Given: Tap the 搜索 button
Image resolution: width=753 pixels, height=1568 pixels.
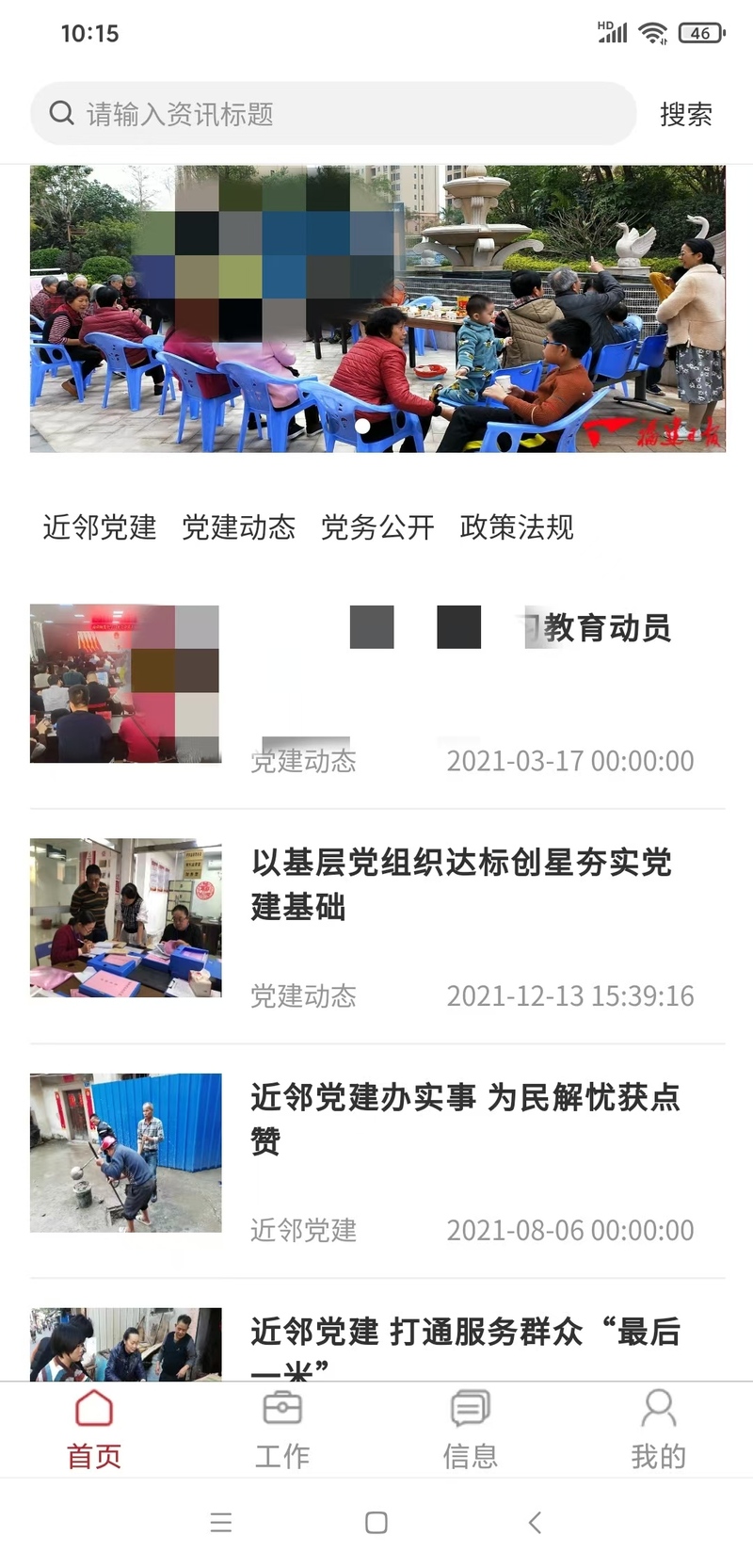Looking at the screenshot, I should [x=685, y=114].
